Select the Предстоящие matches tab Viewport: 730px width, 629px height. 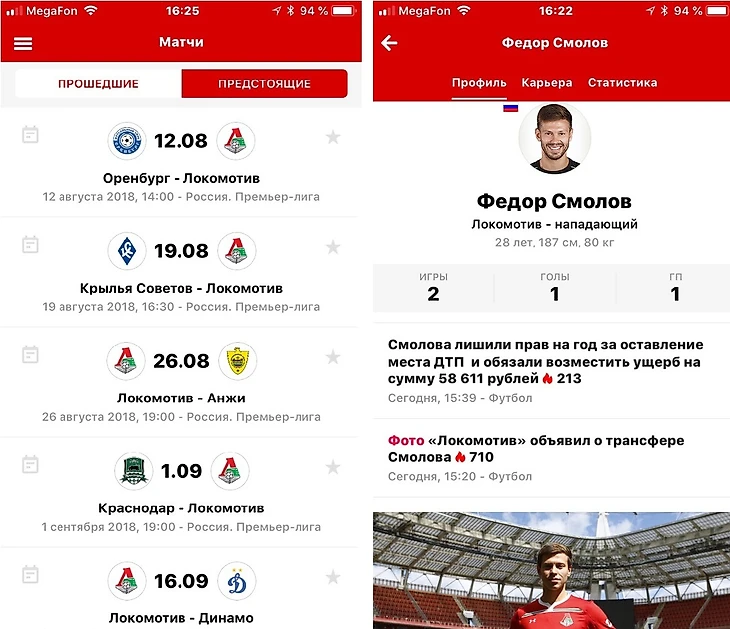264,84
